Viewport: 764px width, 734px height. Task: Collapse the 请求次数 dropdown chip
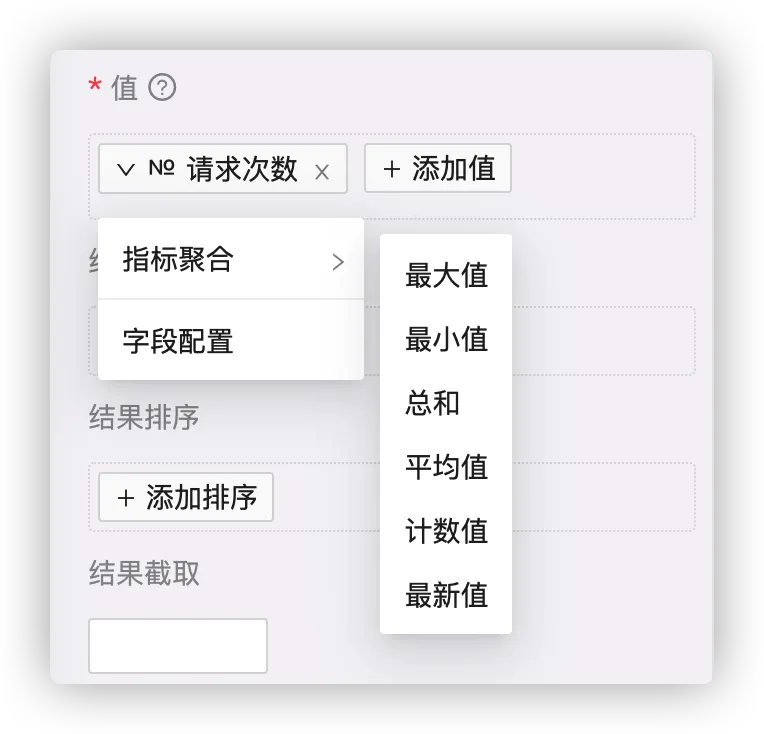(x=125, y=170)
